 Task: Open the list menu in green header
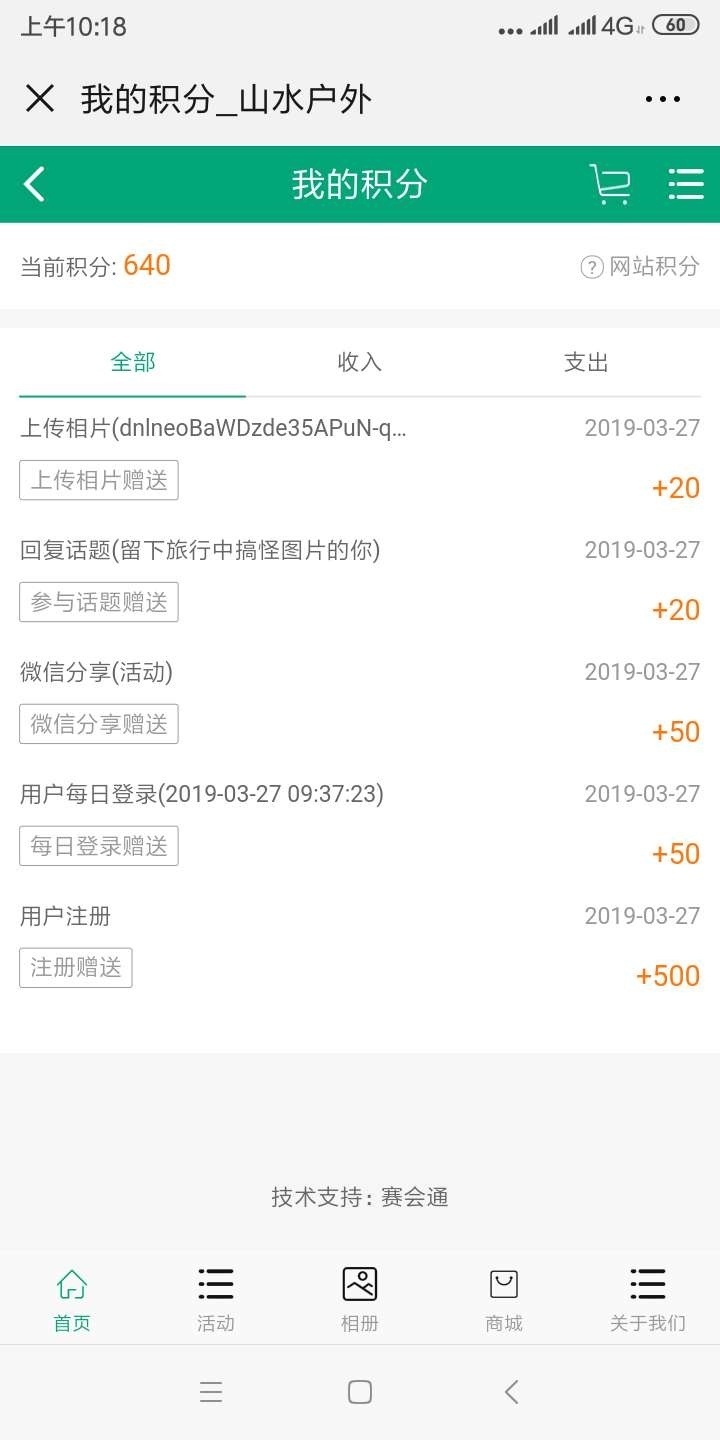coord(686,184)
